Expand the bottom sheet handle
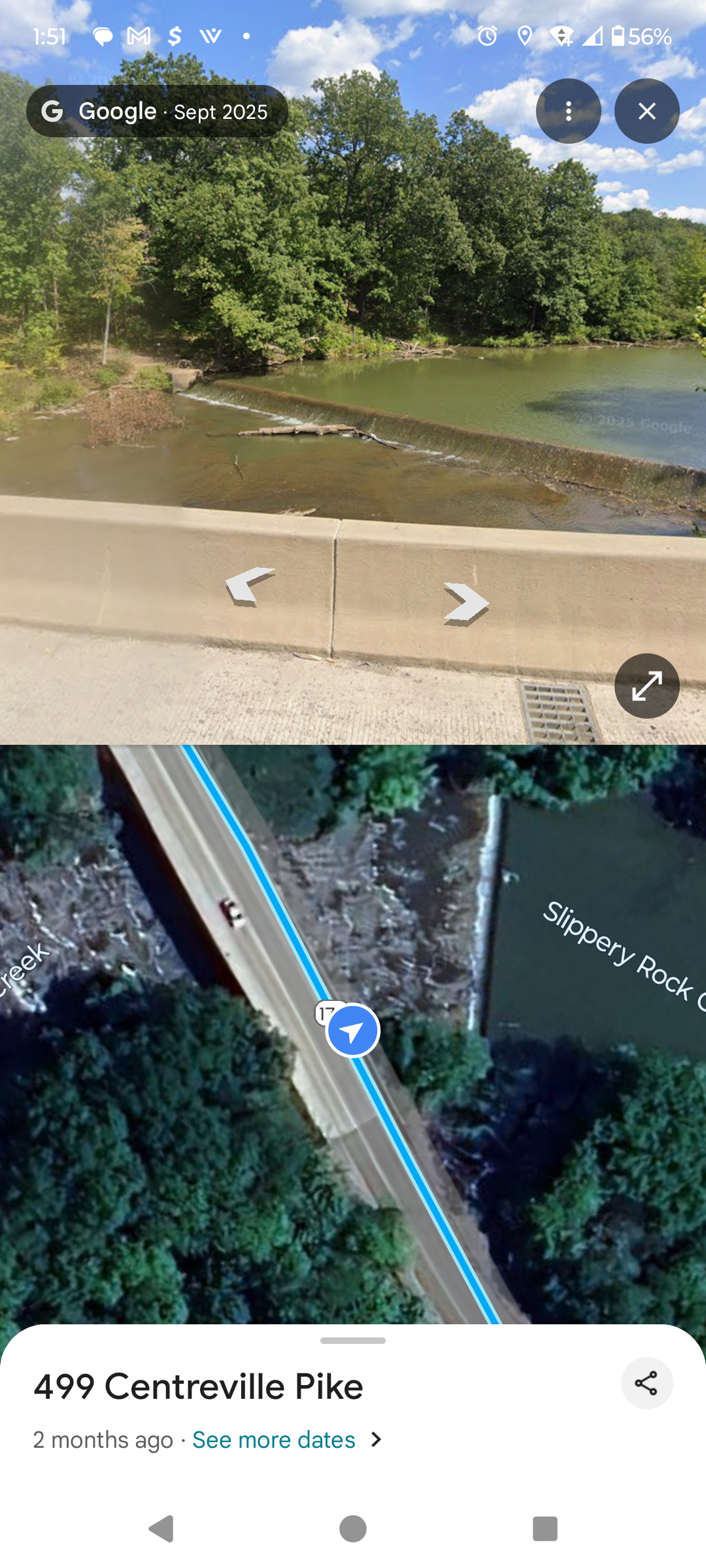This screenshot has height=1568, width=706. 353,1341
